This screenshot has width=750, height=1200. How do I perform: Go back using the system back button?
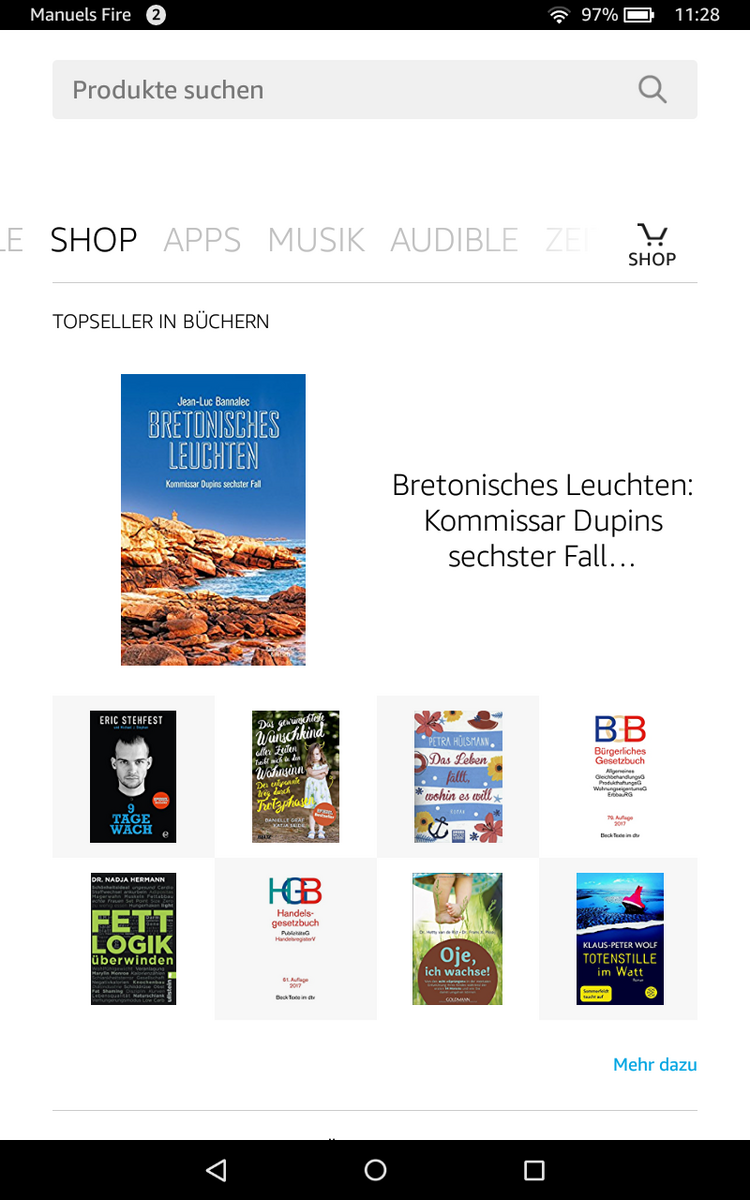coord(216,1170)
